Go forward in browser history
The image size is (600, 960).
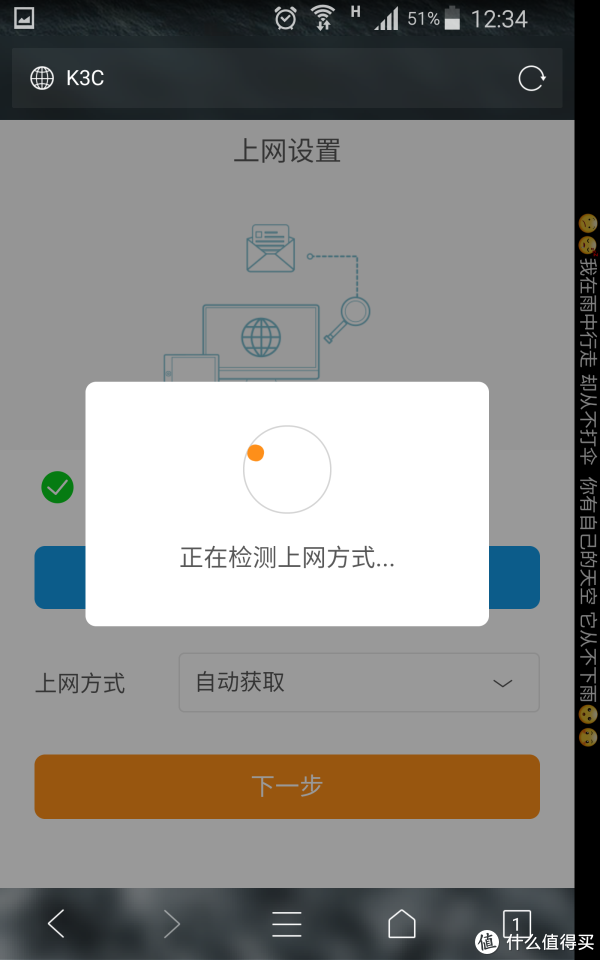pyautogui.click(x=171, y=923)
